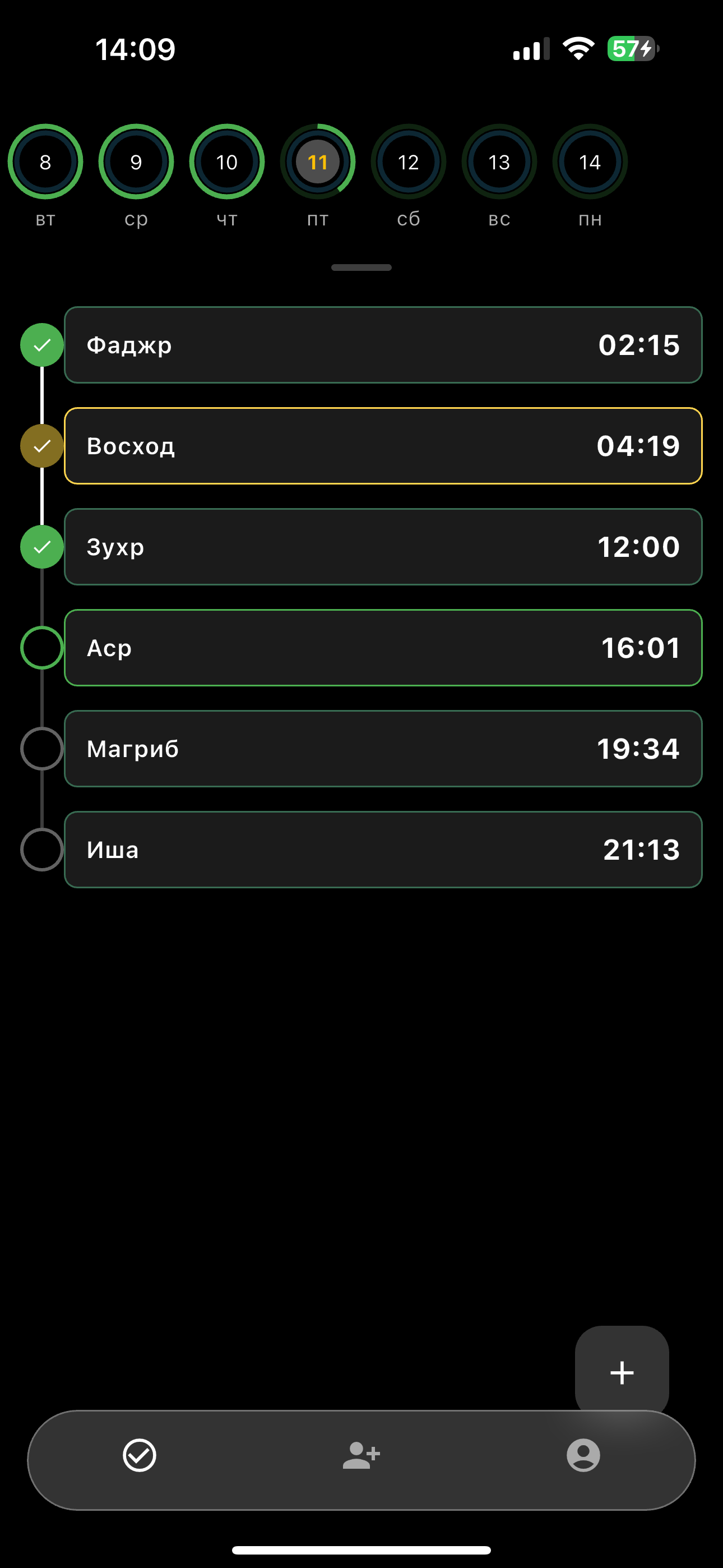Viewport: 723px width, 1568px height.
Task: Toggle the Иша completion circle
Action: click(41, 849)
